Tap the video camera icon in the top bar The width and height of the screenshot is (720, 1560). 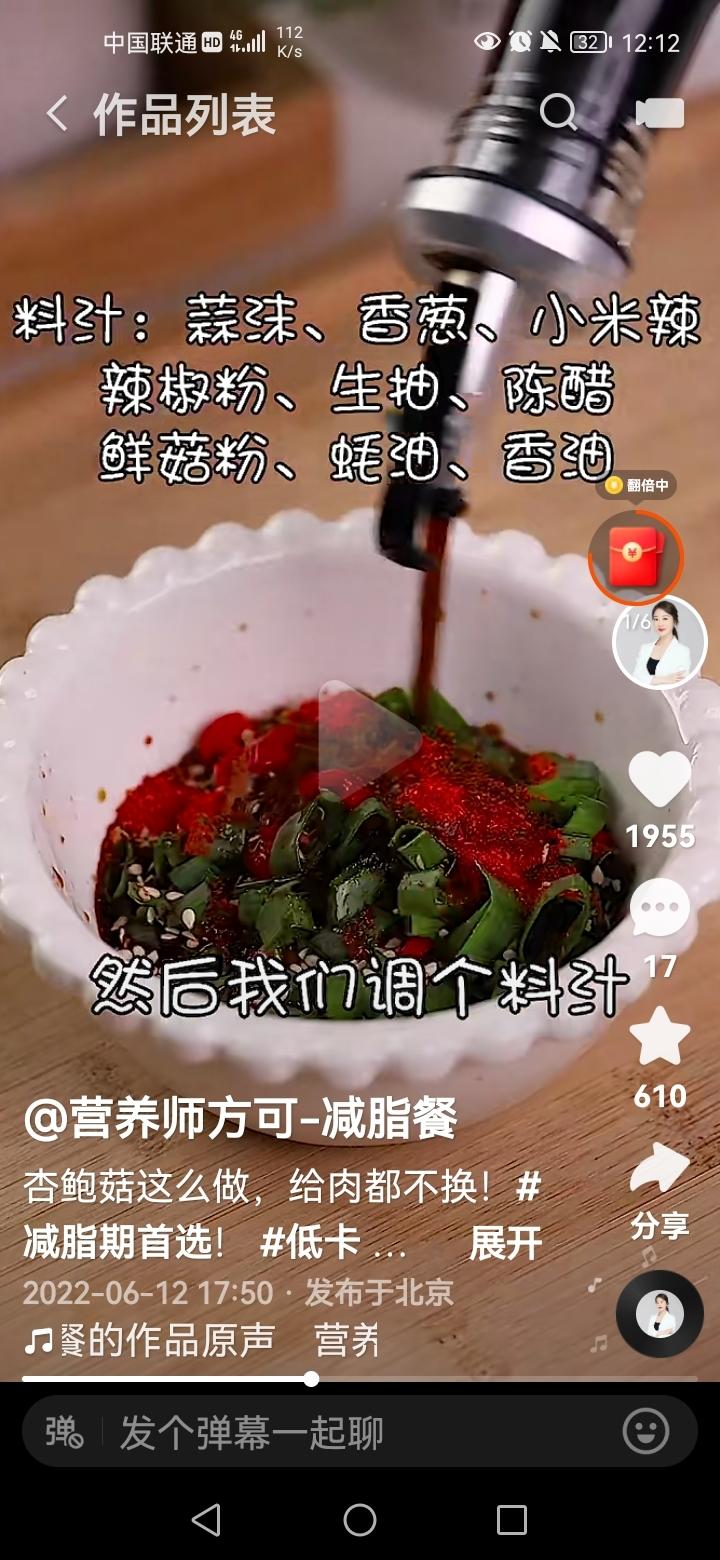pos(660,113)
